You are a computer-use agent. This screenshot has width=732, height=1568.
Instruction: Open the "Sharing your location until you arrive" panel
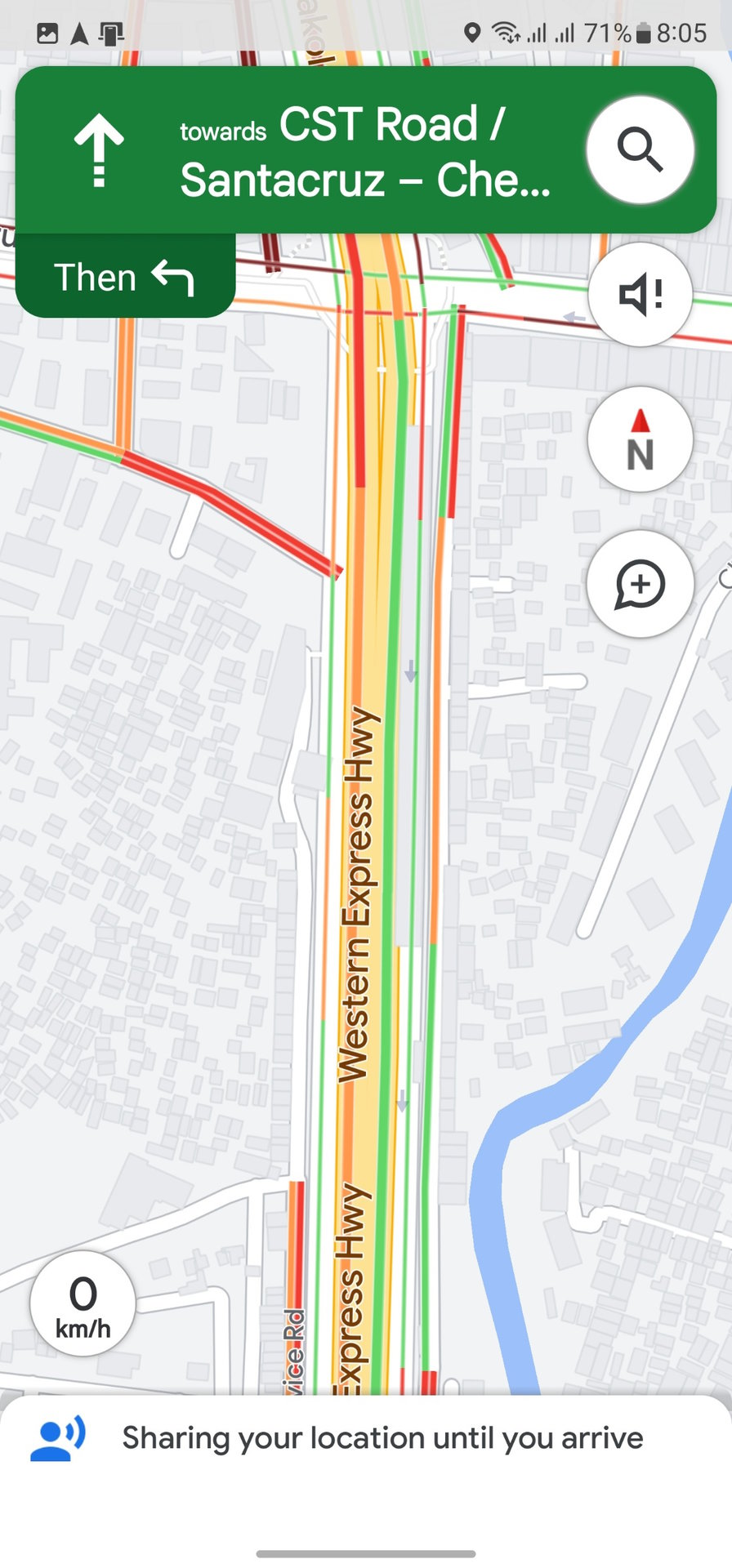(366, 1437)
